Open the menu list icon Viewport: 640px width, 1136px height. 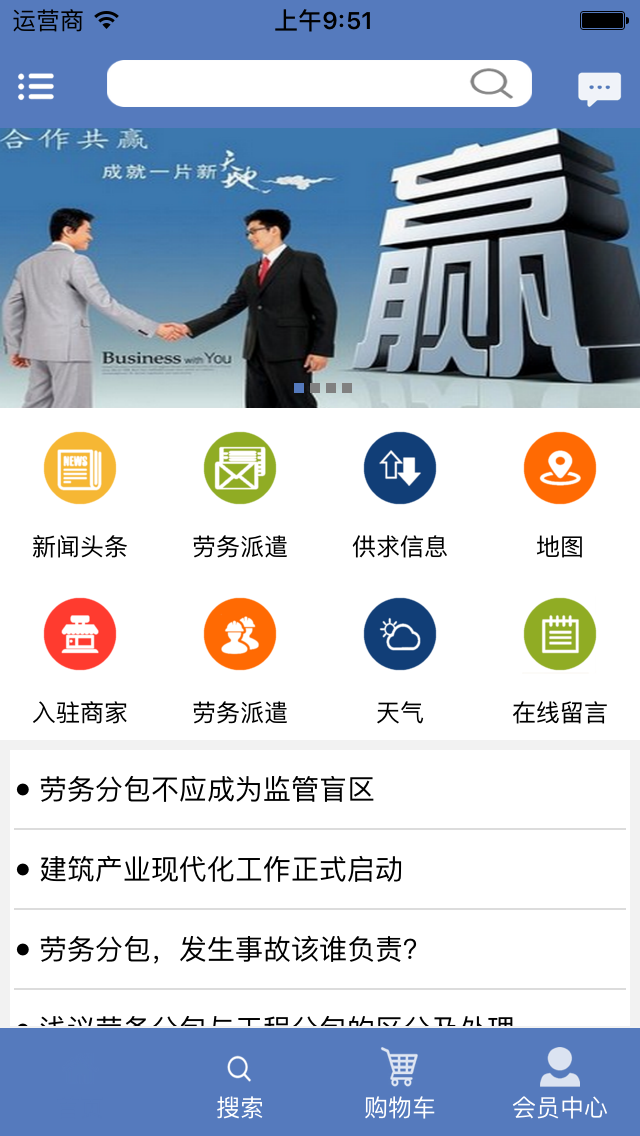[36, 86]
